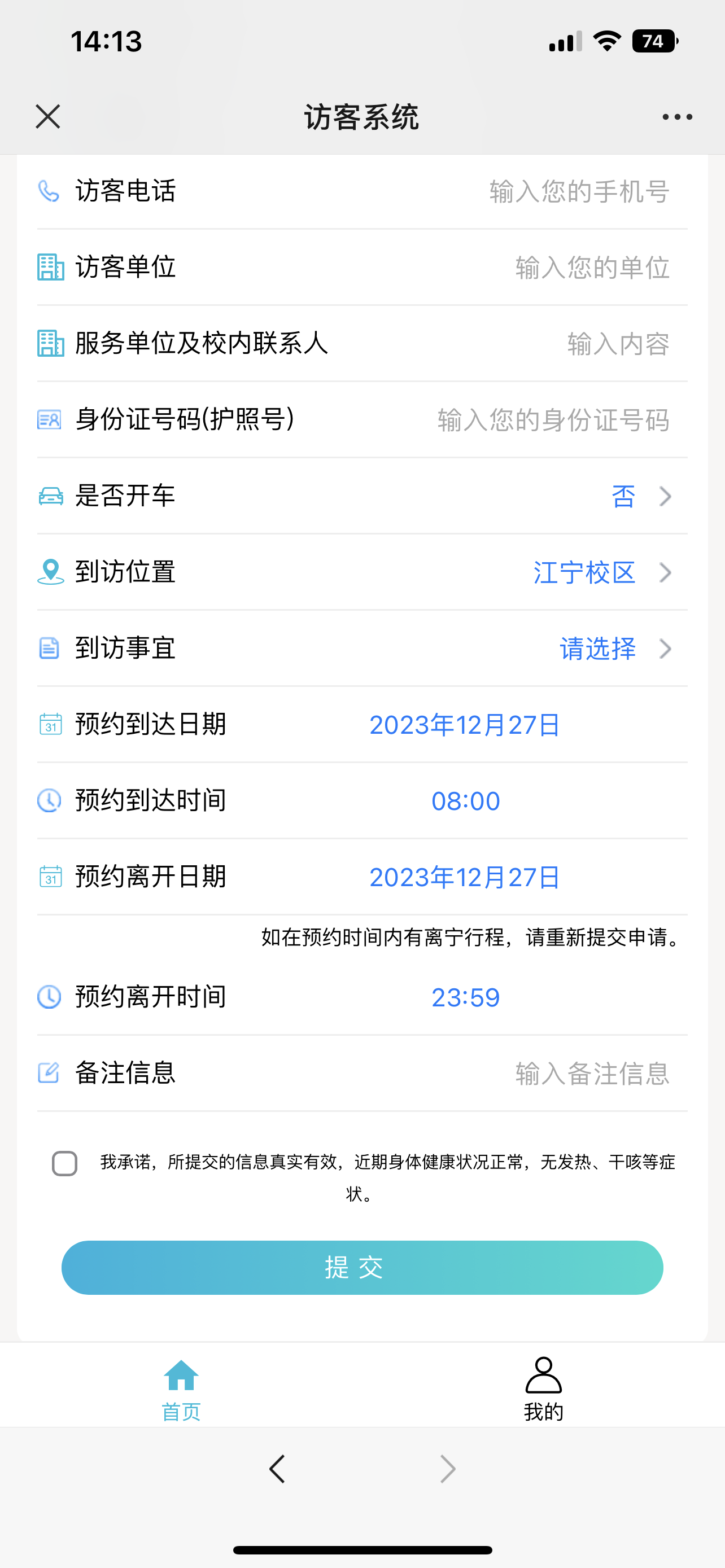Choose a 到访事宜 visit purpose
This screenshot has height=1568, width=725.
tap(614, 649)
